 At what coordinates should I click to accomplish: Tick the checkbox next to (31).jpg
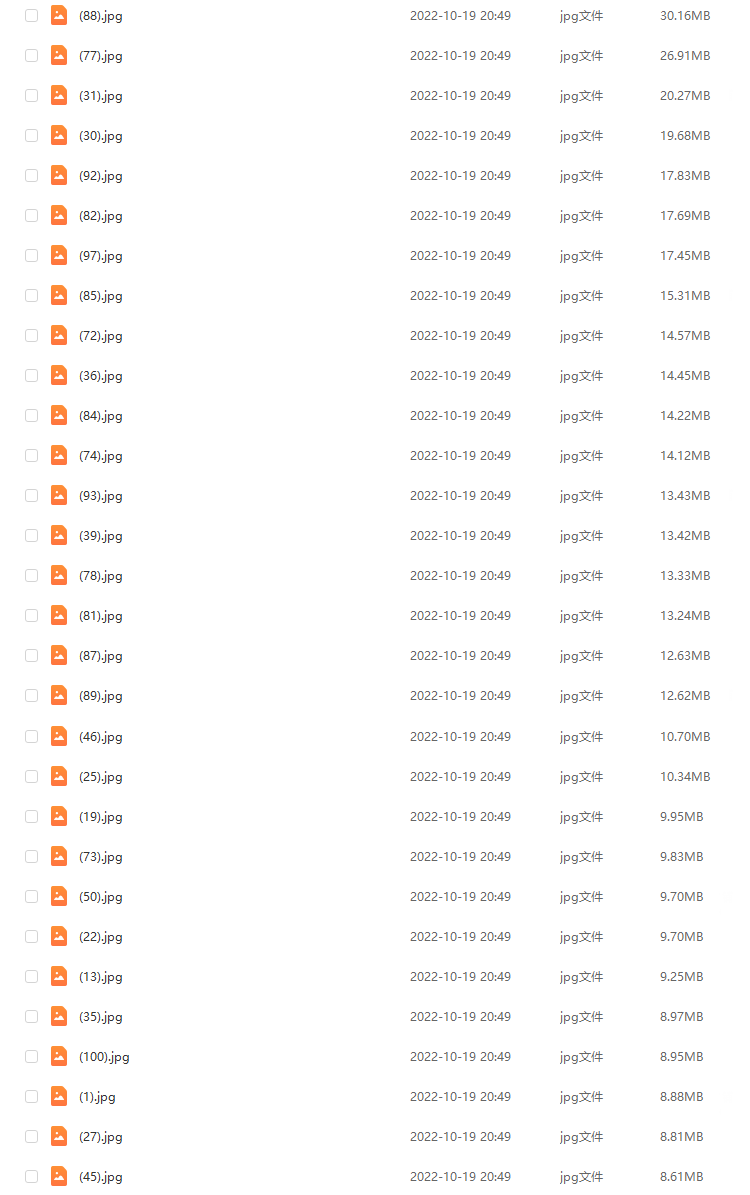click(32, 96)
